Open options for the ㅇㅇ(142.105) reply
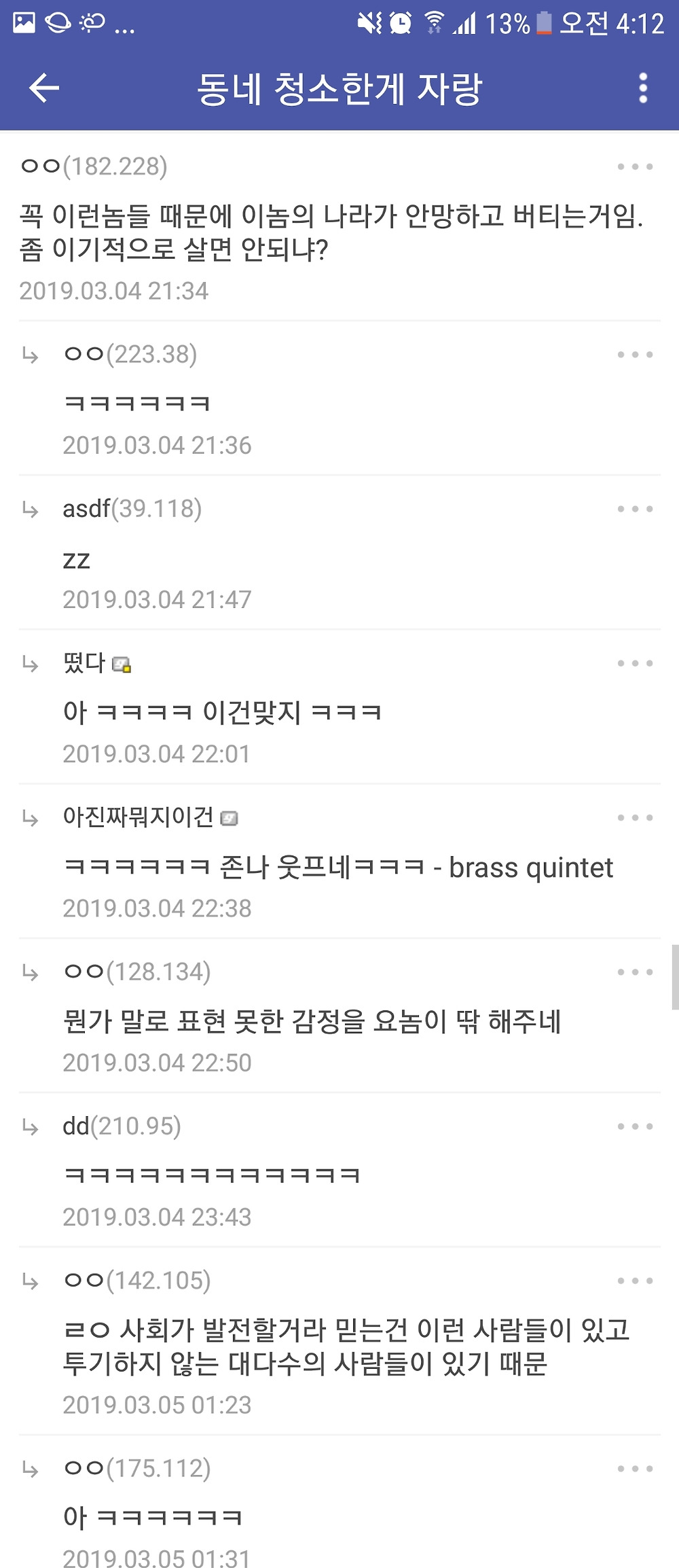This screenshot has height=1568, width=679. pos(635,1281)
